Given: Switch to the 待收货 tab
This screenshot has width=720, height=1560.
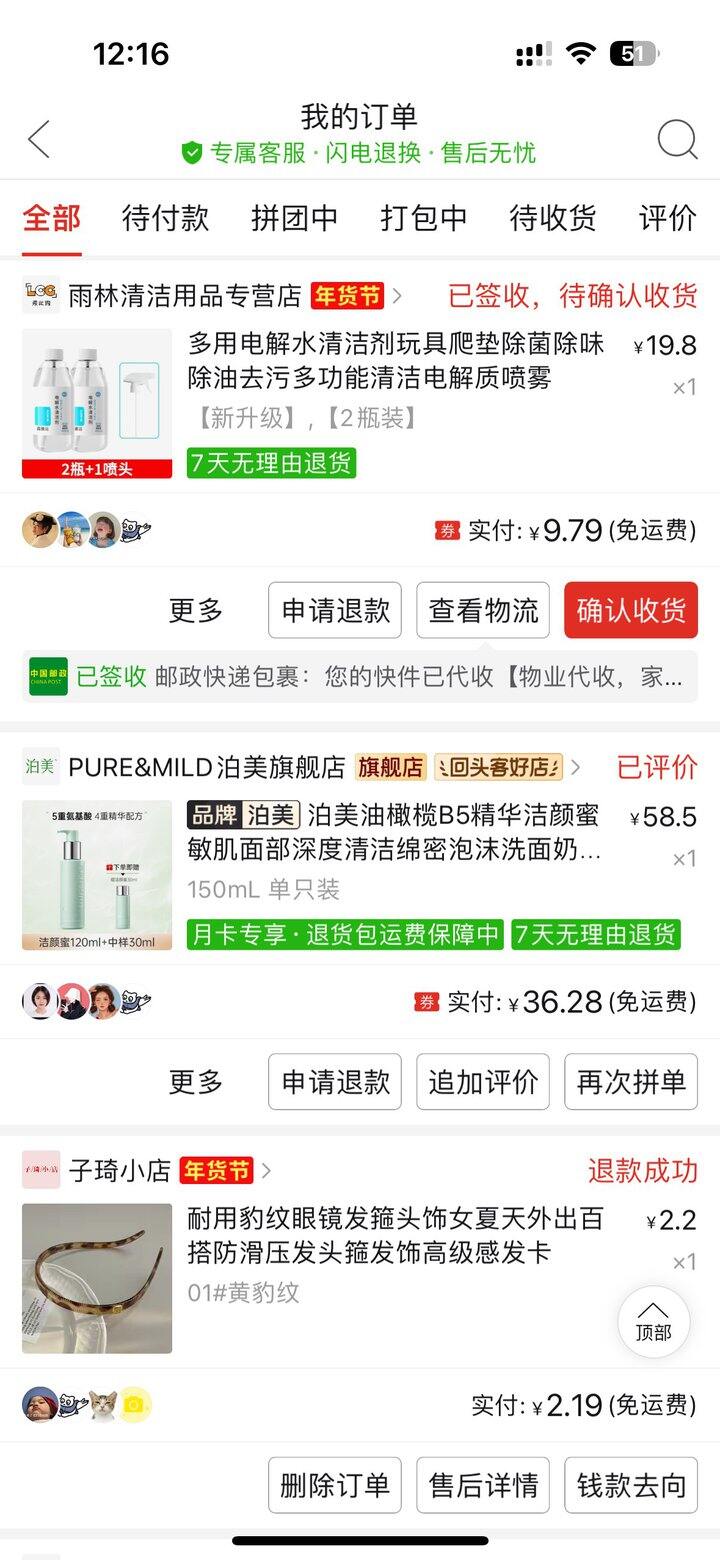Looking at the screenshot, I should pyautogui.click(x=552, y=218).
